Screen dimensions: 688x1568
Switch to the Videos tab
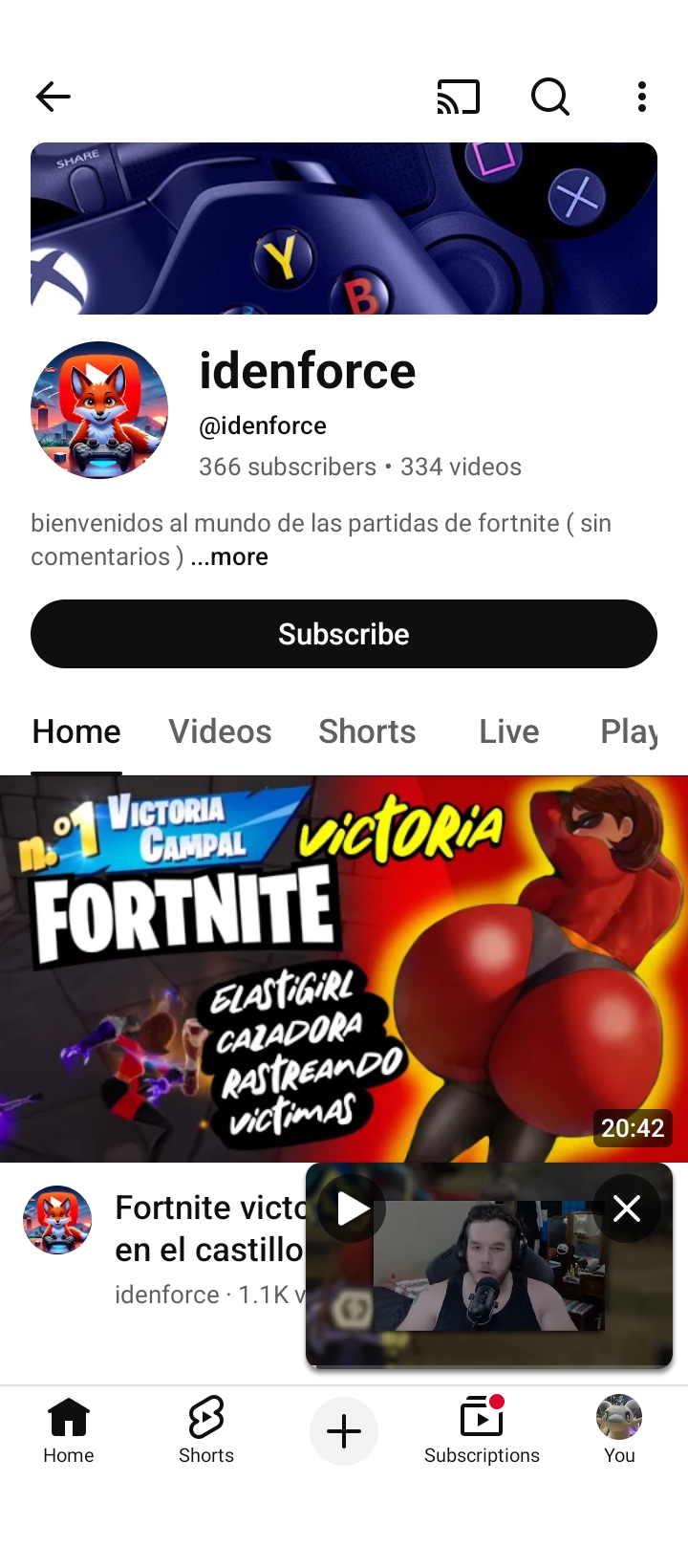click(x=220, y=731)
